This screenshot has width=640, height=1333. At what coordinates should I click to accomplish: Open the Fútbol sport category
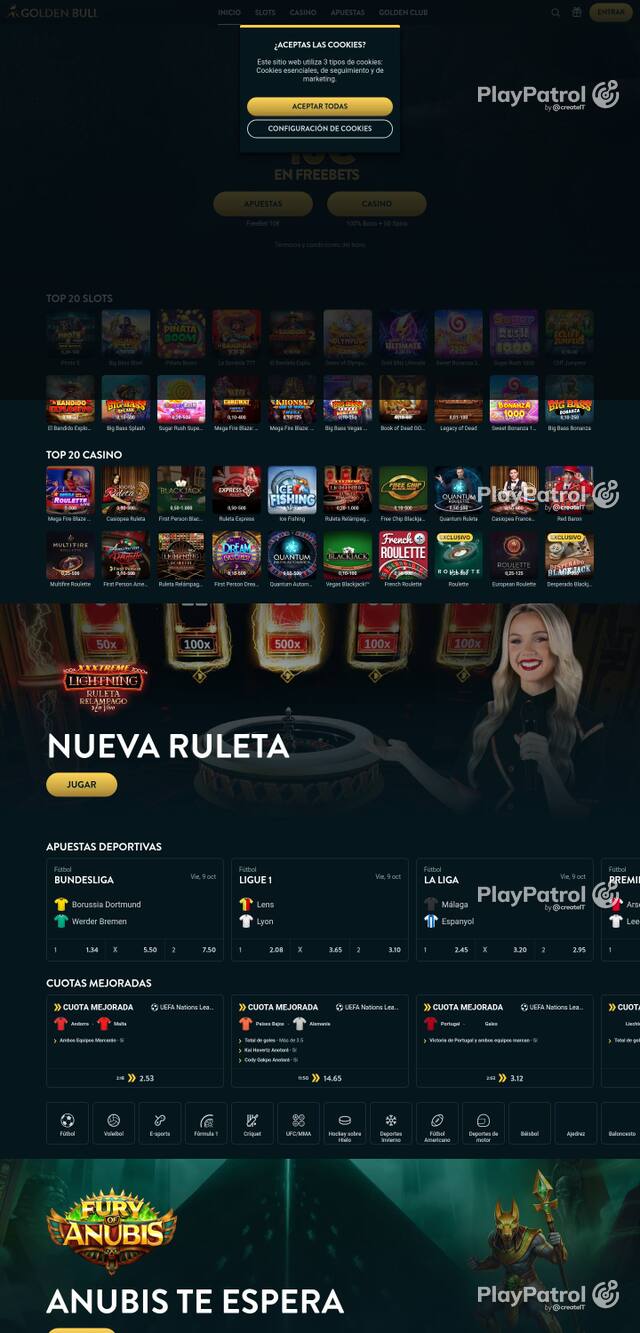click(x=67, y=1124)
